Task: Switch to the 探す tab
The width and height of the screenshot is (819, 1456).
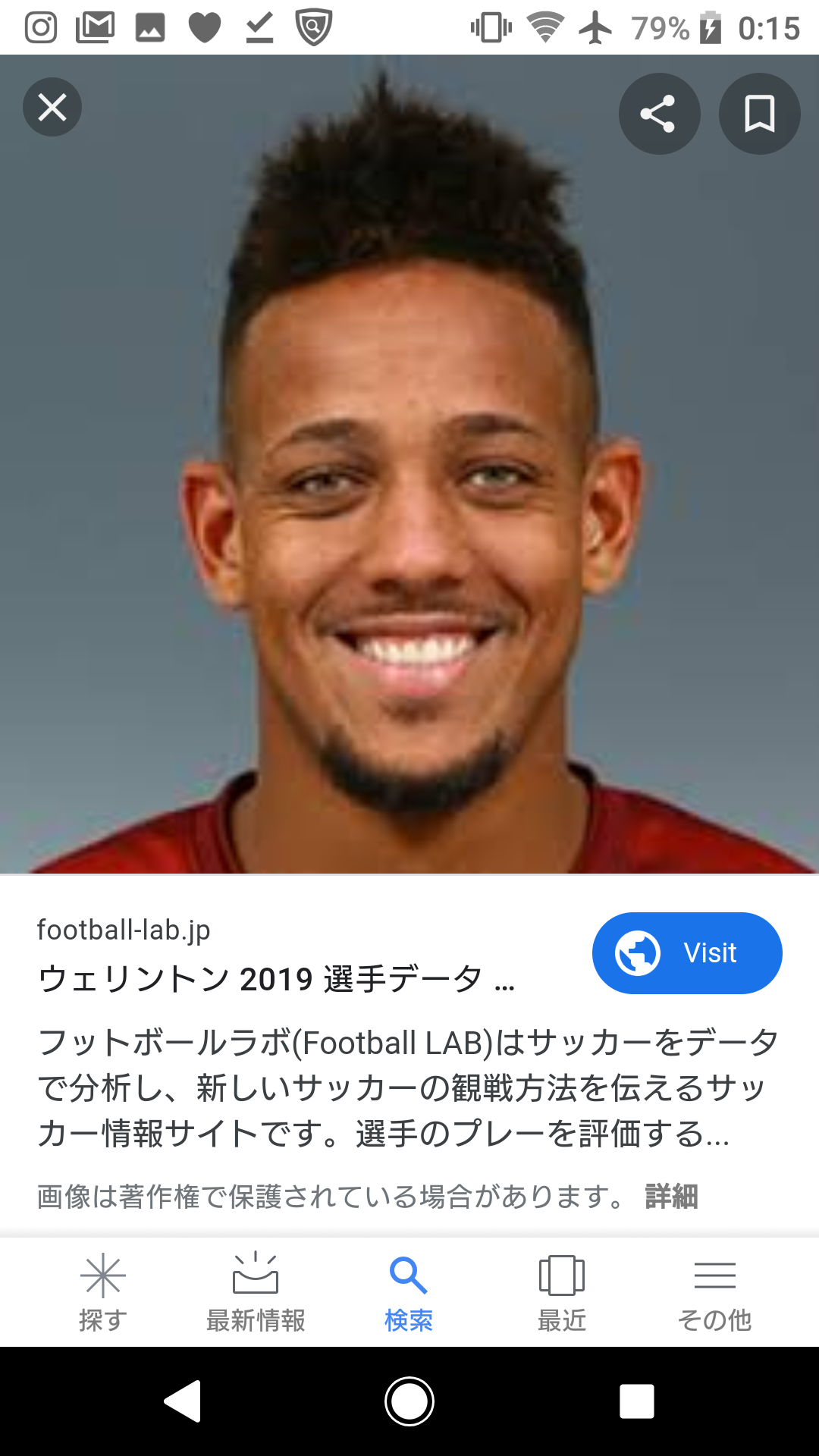Action: click(102, 1292)
